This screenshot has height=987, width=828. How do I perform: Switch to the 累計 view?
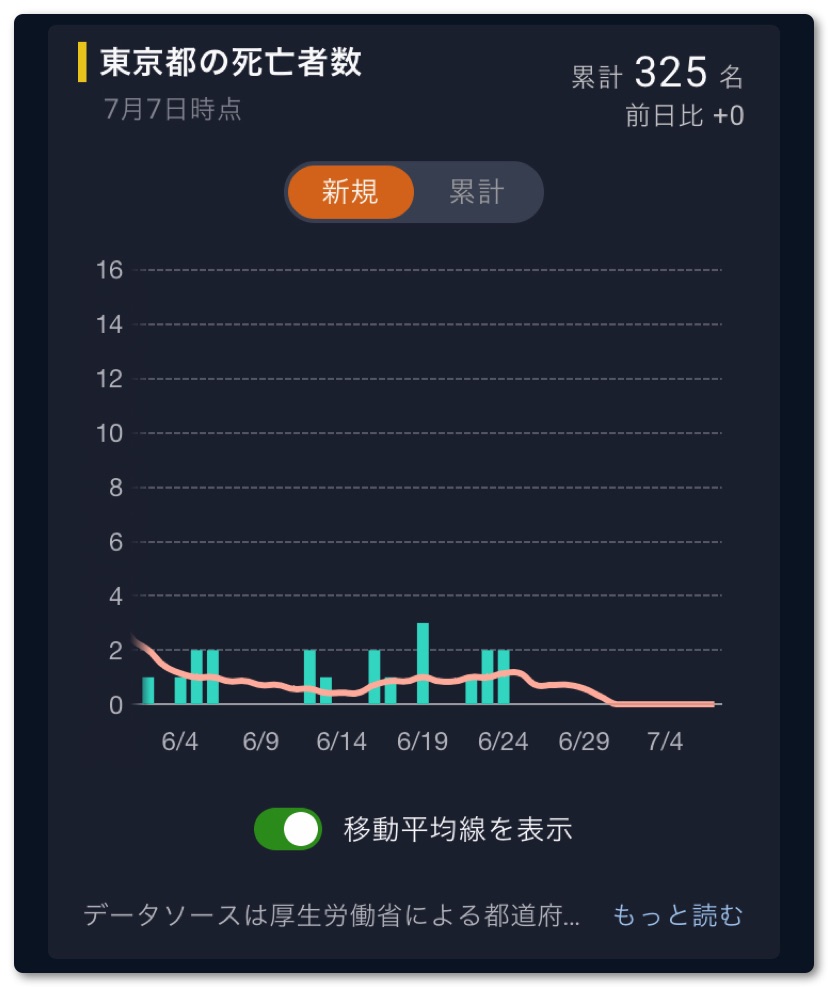coord(476,192)
